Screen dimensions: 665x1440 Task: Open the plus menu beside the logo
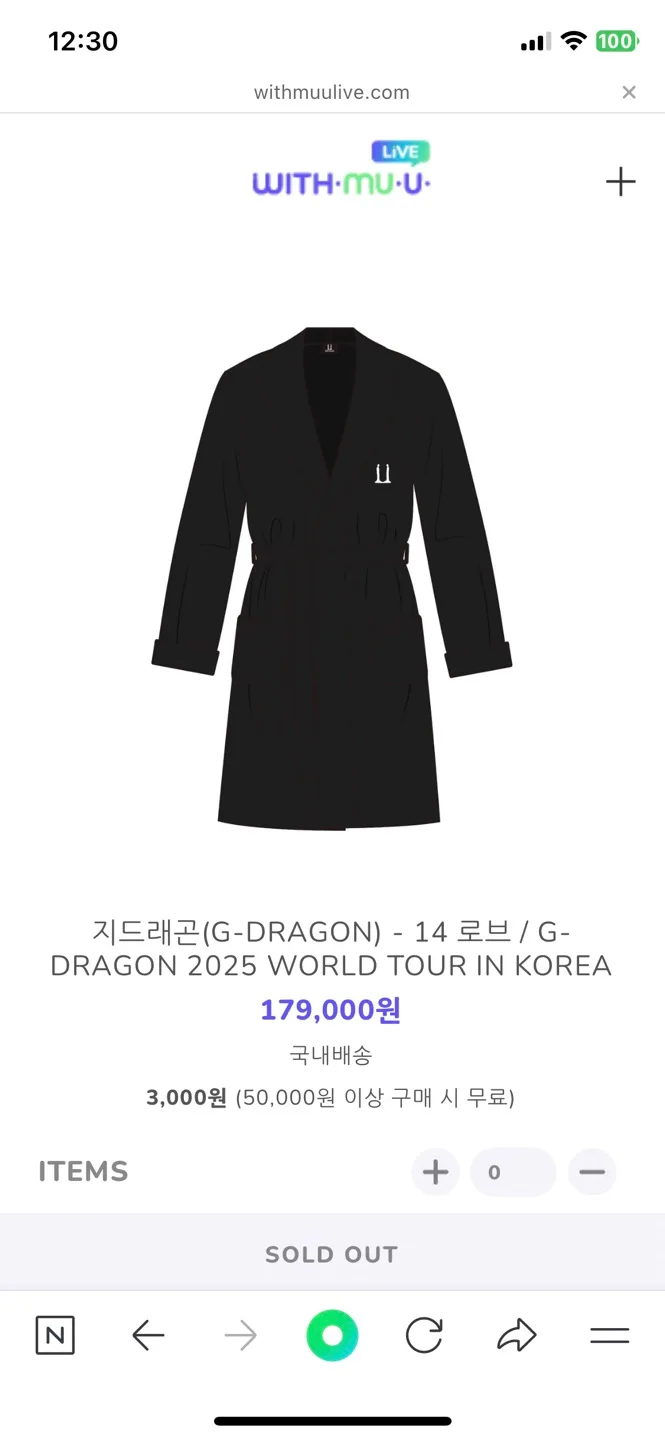620,181
